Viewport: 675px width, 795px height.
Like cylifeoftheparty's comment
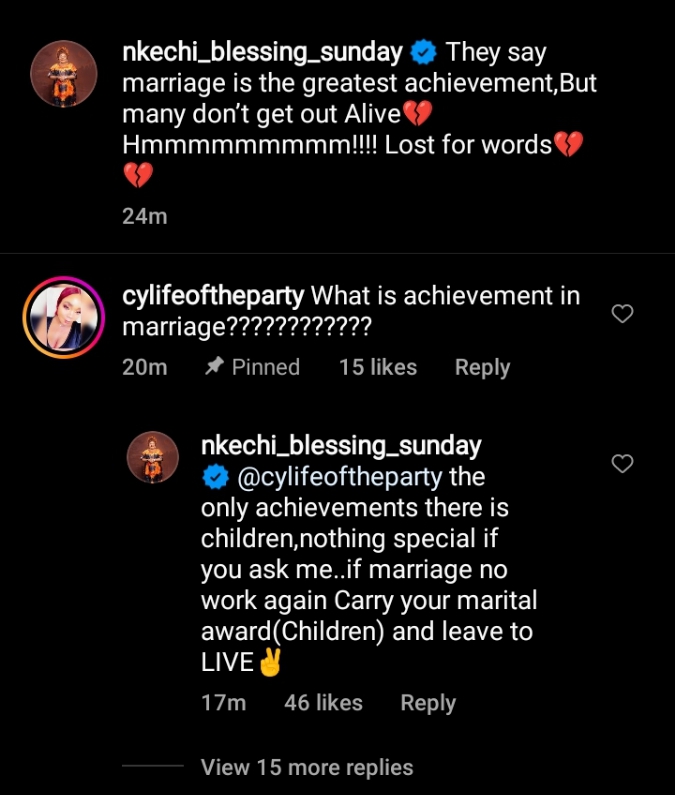pyautogui.click(x=622, y=314)
